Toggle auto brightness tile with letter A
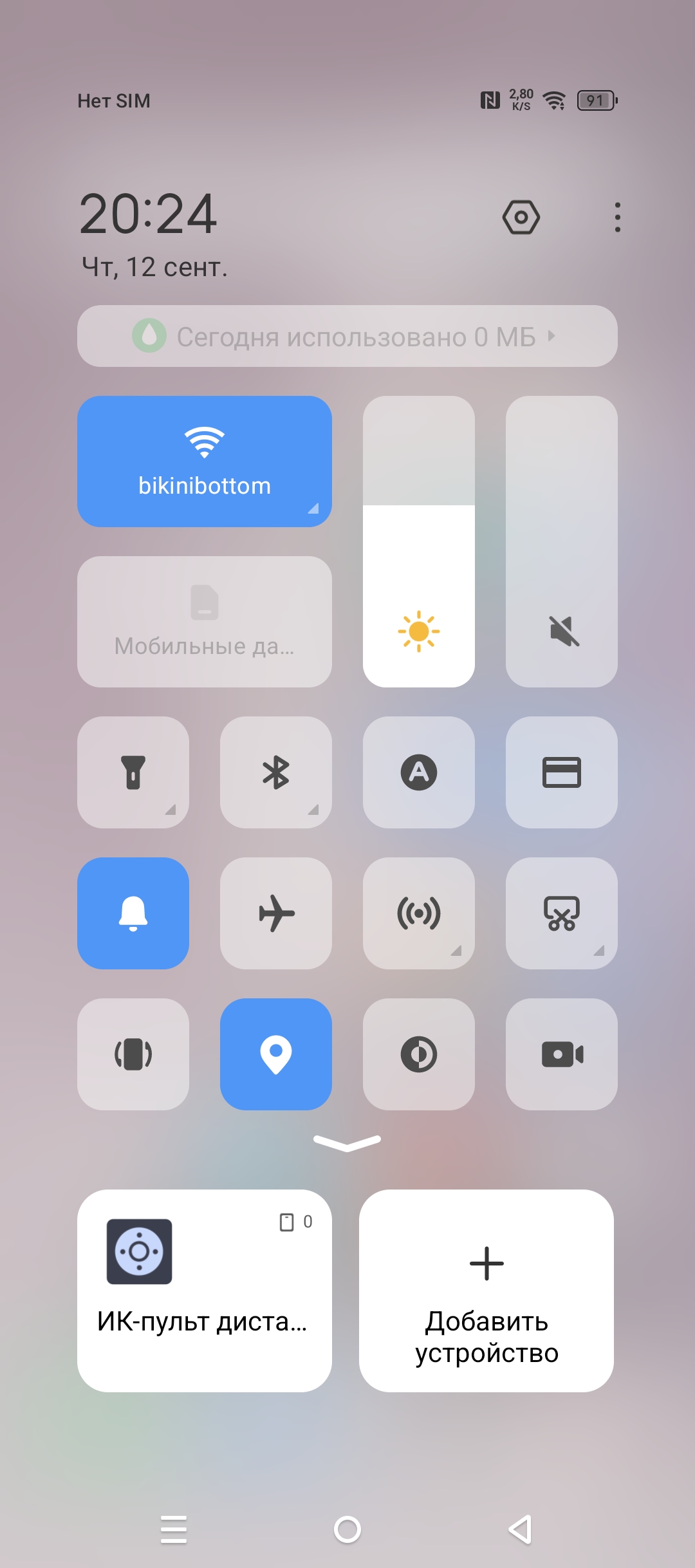This screenshot has width=695, height=1568. [419, 772]
